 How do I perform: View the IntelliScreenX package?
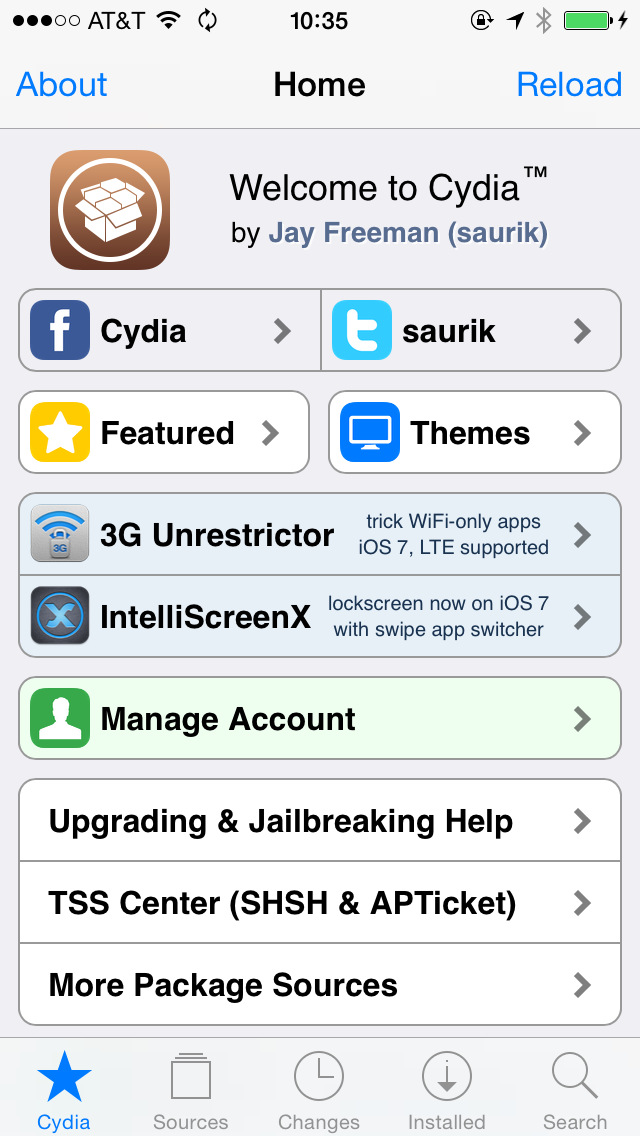pos(320,617)
